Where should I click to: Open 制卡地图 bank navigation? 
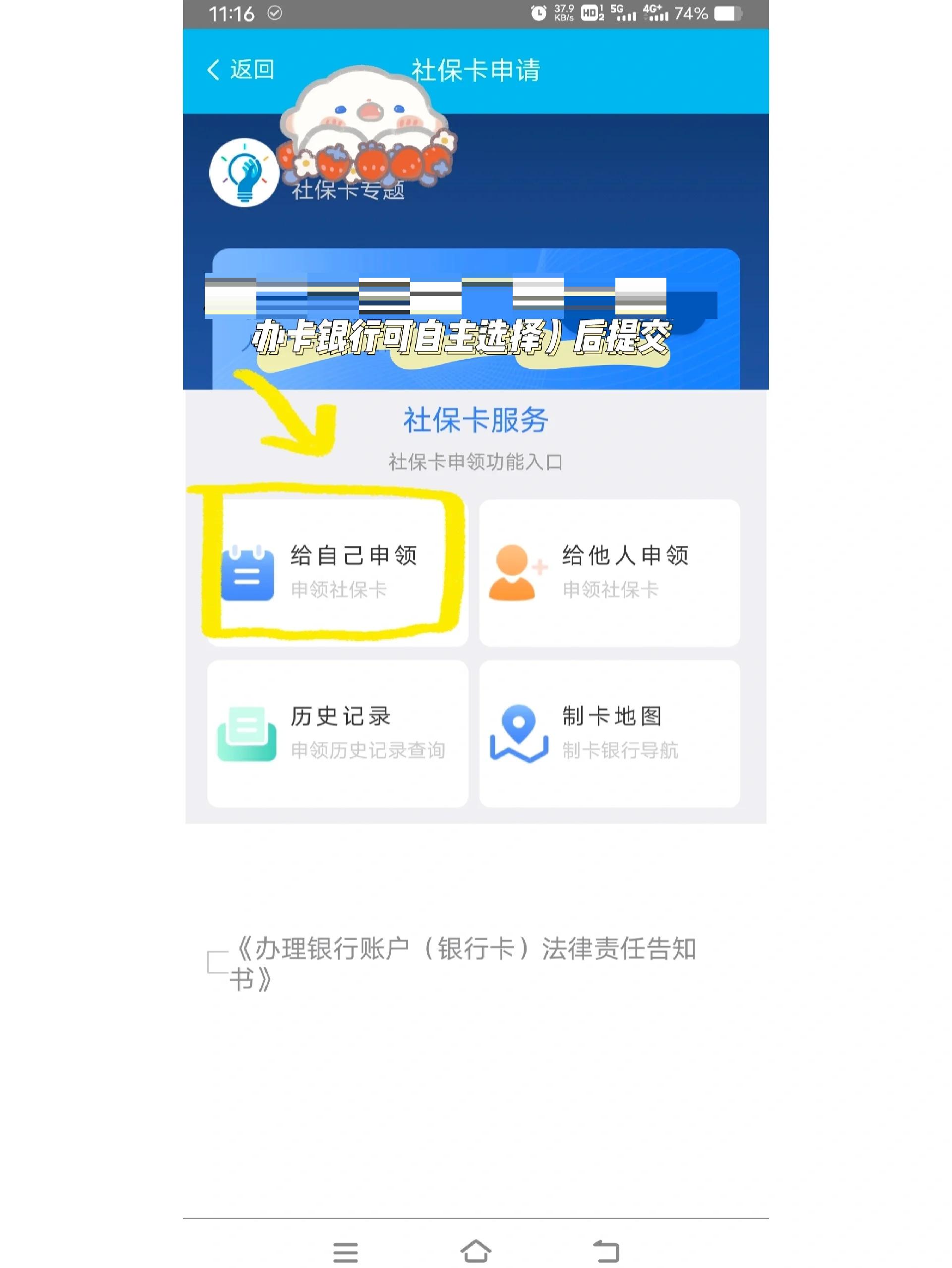point(609,732)
